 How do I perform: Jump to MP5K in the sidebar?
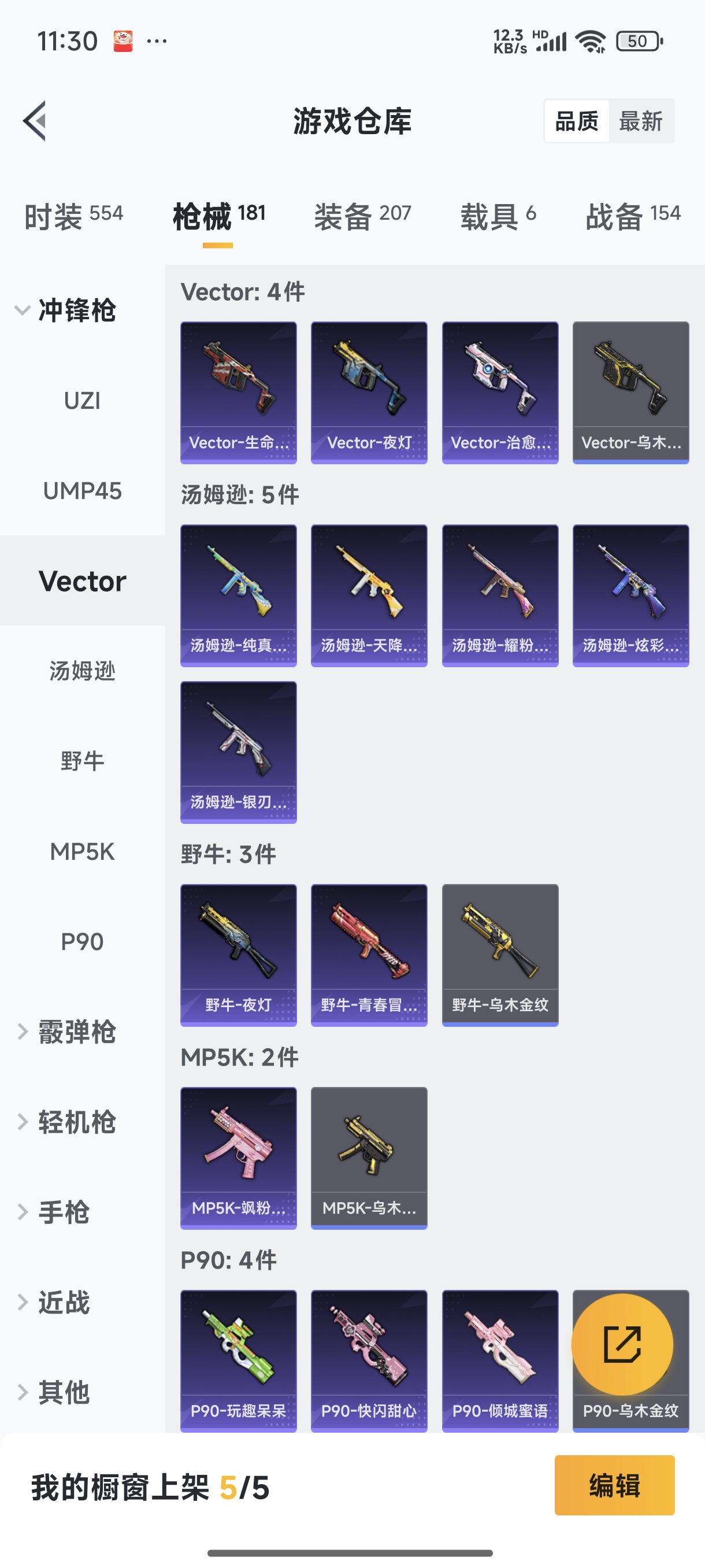point(82,852)
